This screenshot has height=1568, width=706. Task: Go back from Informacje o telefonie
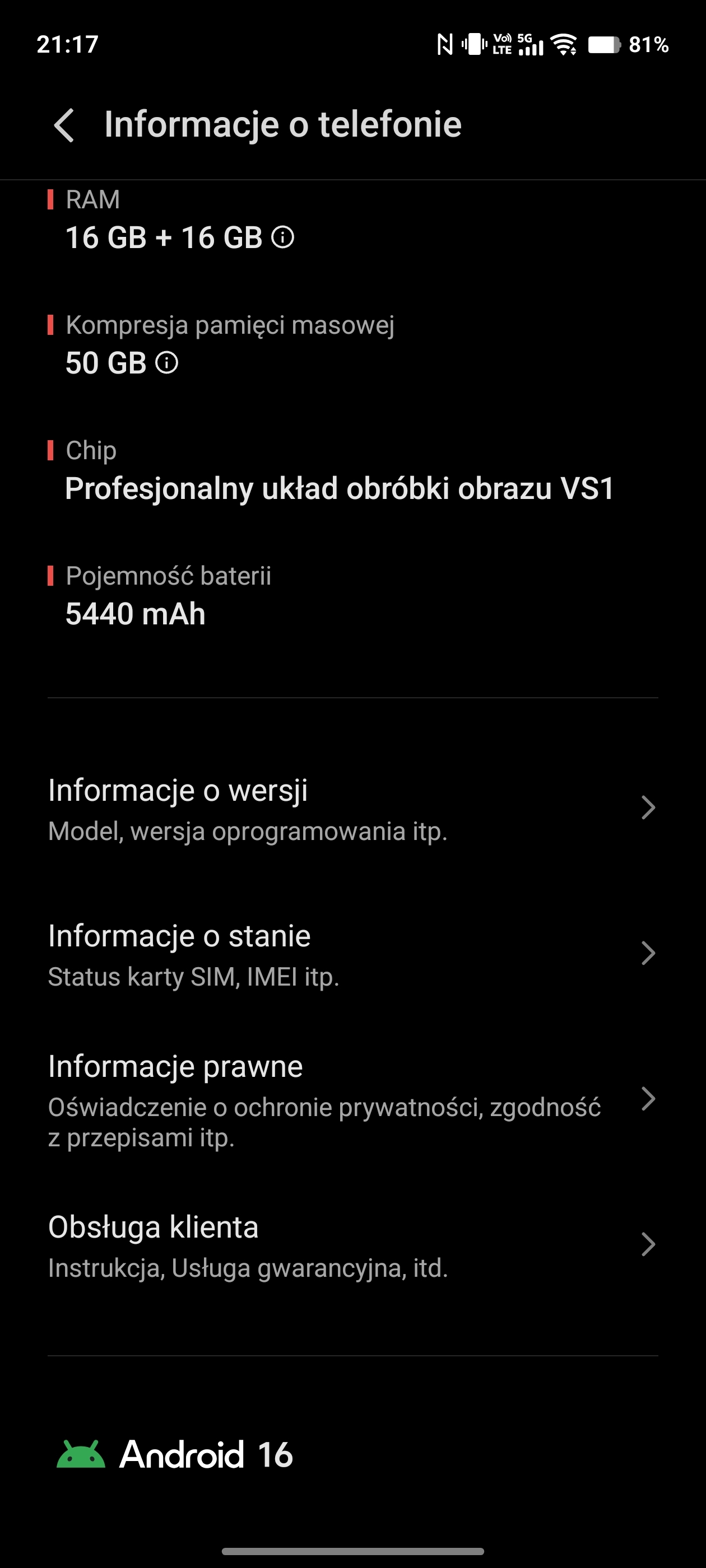64,125
